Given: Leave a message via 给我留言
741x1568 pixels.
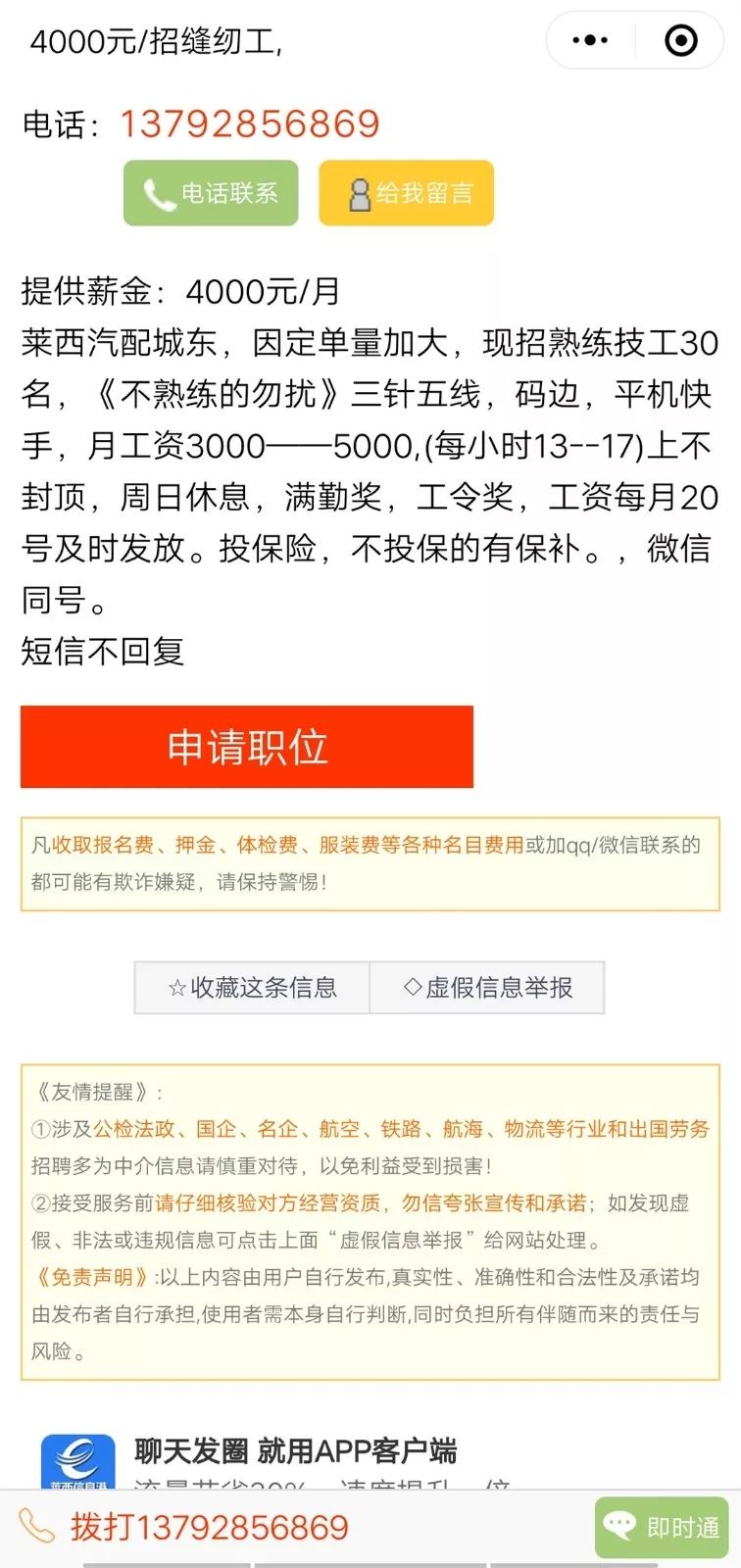Looking at the screenshot, I should point(406,193).
